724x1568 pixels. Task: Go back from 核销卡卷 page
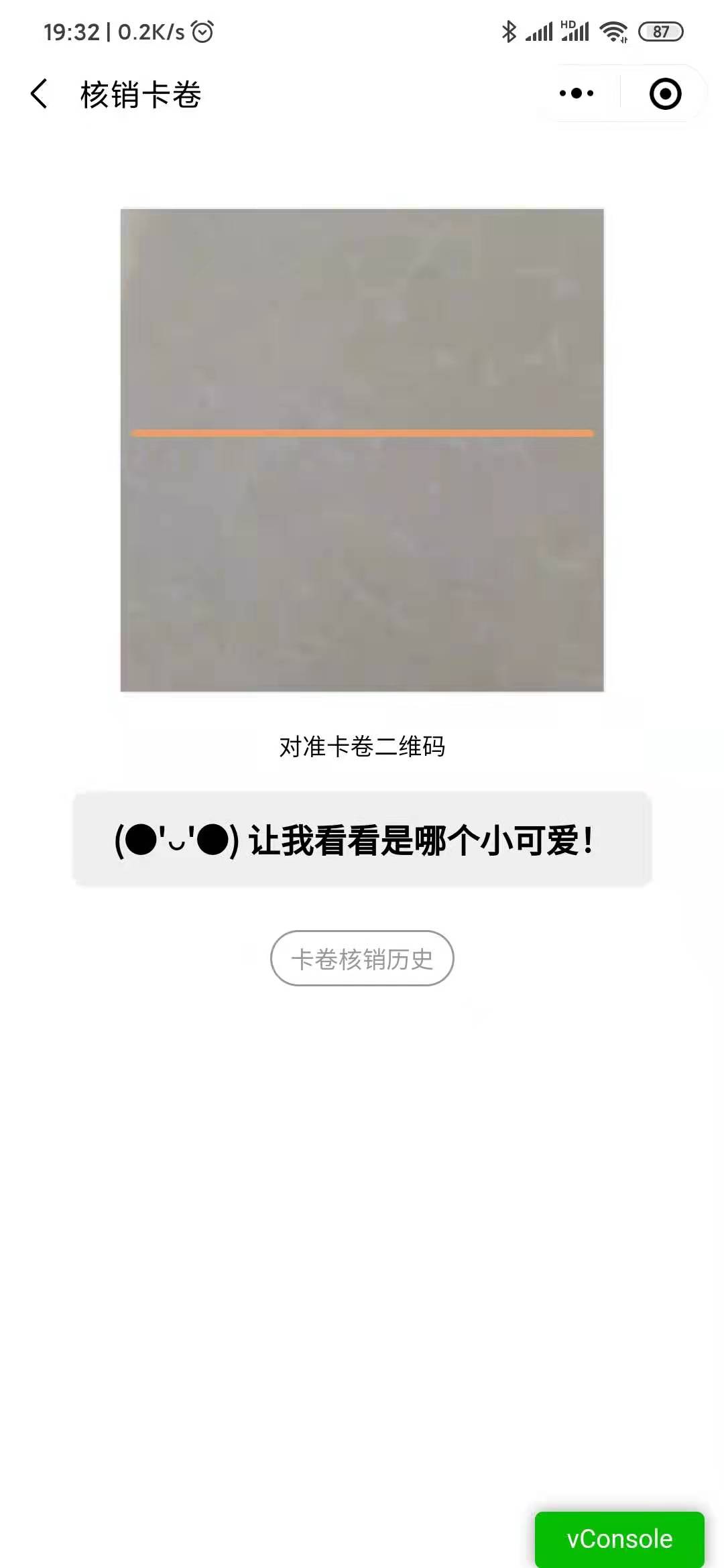[x=39, y=94]
